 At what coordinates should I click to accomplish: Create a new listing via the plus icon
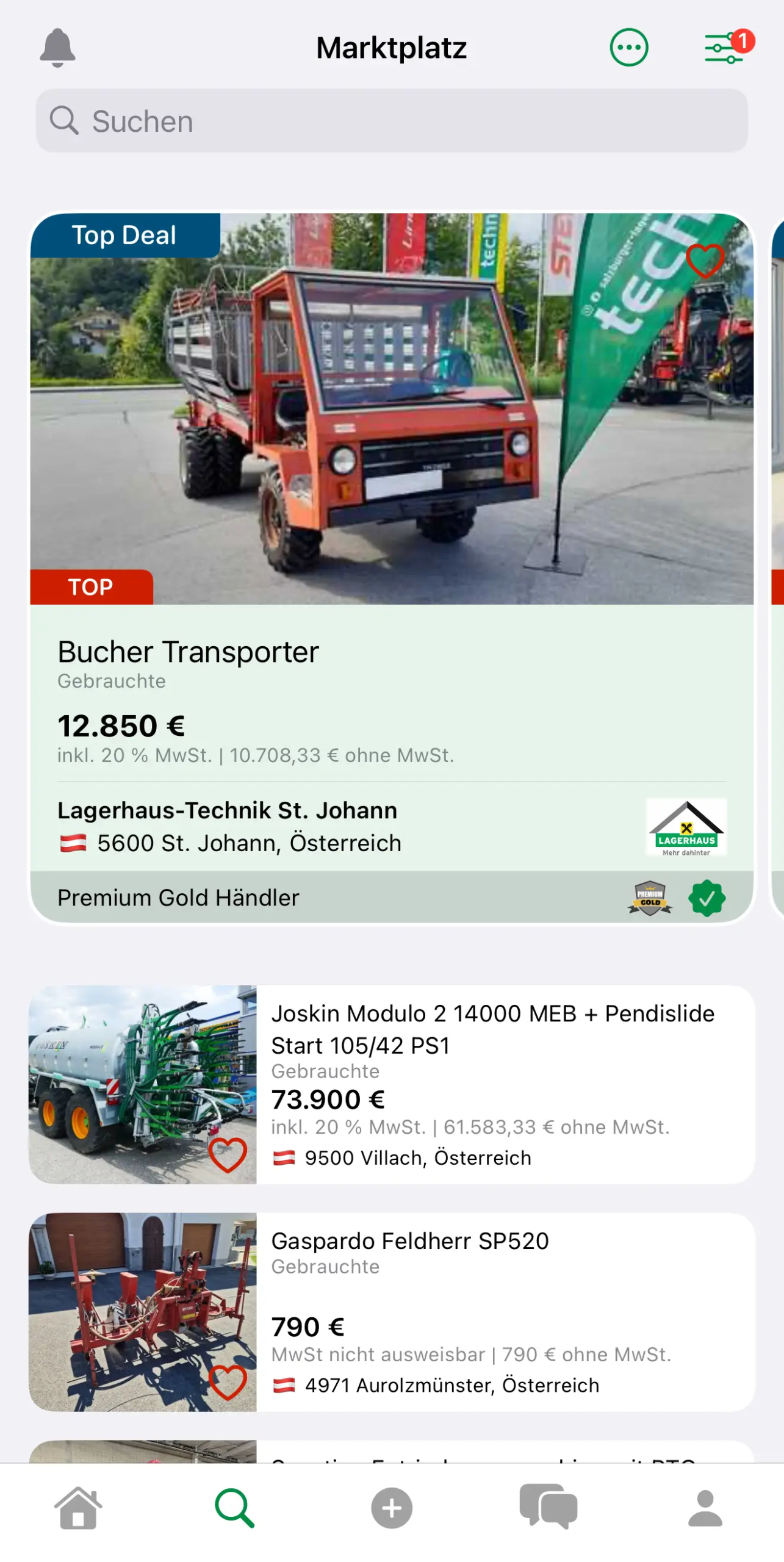392,1508
